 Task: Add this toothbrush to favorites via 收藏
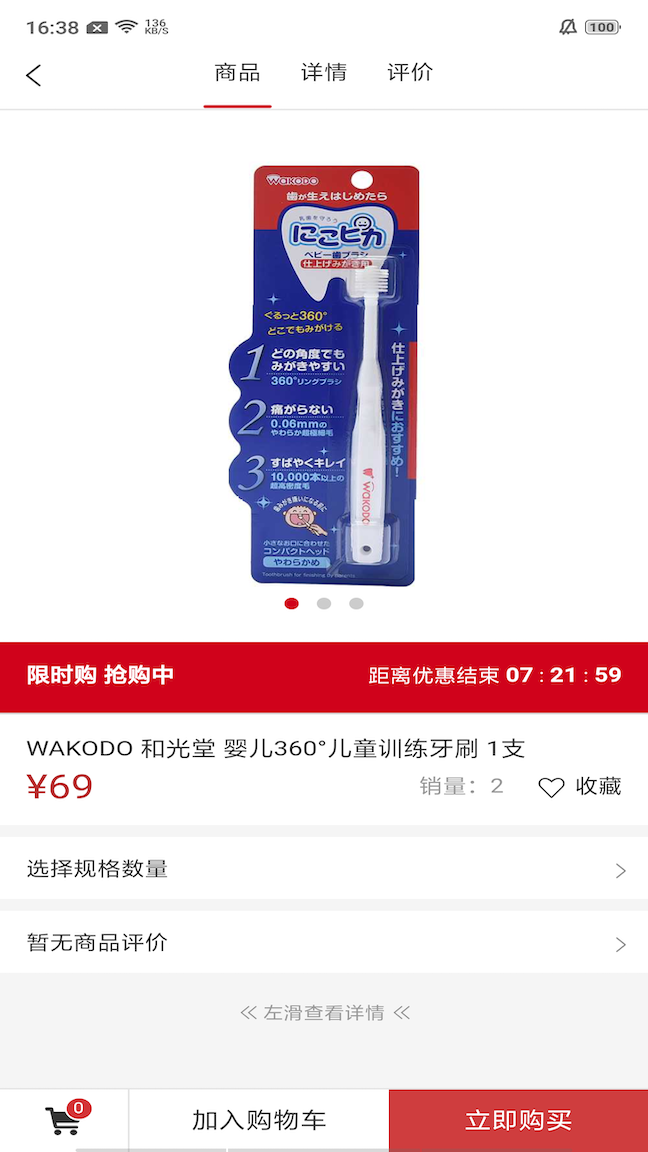tap(580, 787)
